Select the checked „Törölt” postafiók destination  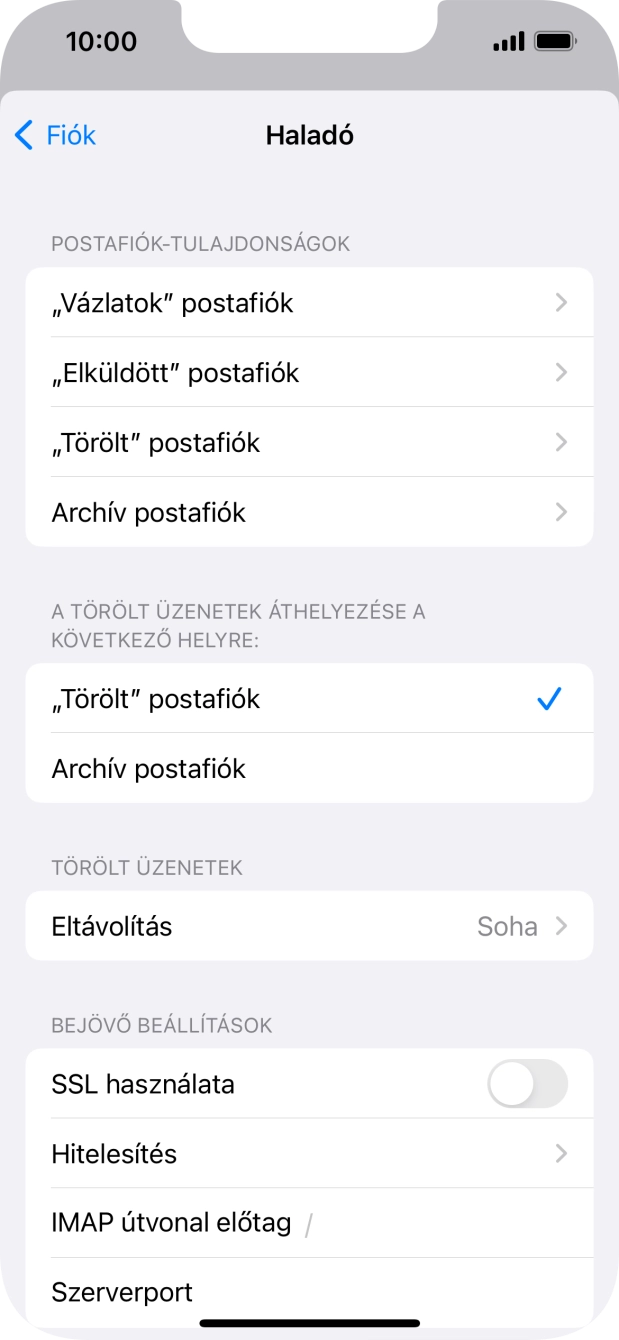(309, 699)
